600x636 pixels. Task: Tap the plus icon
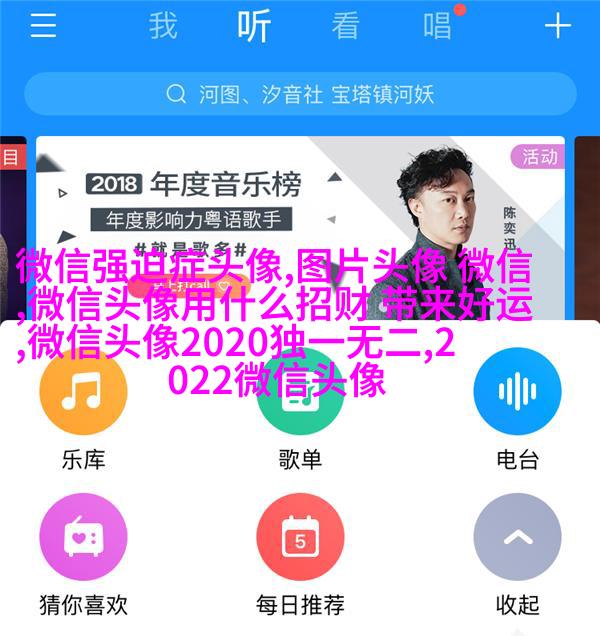[557, 26]
